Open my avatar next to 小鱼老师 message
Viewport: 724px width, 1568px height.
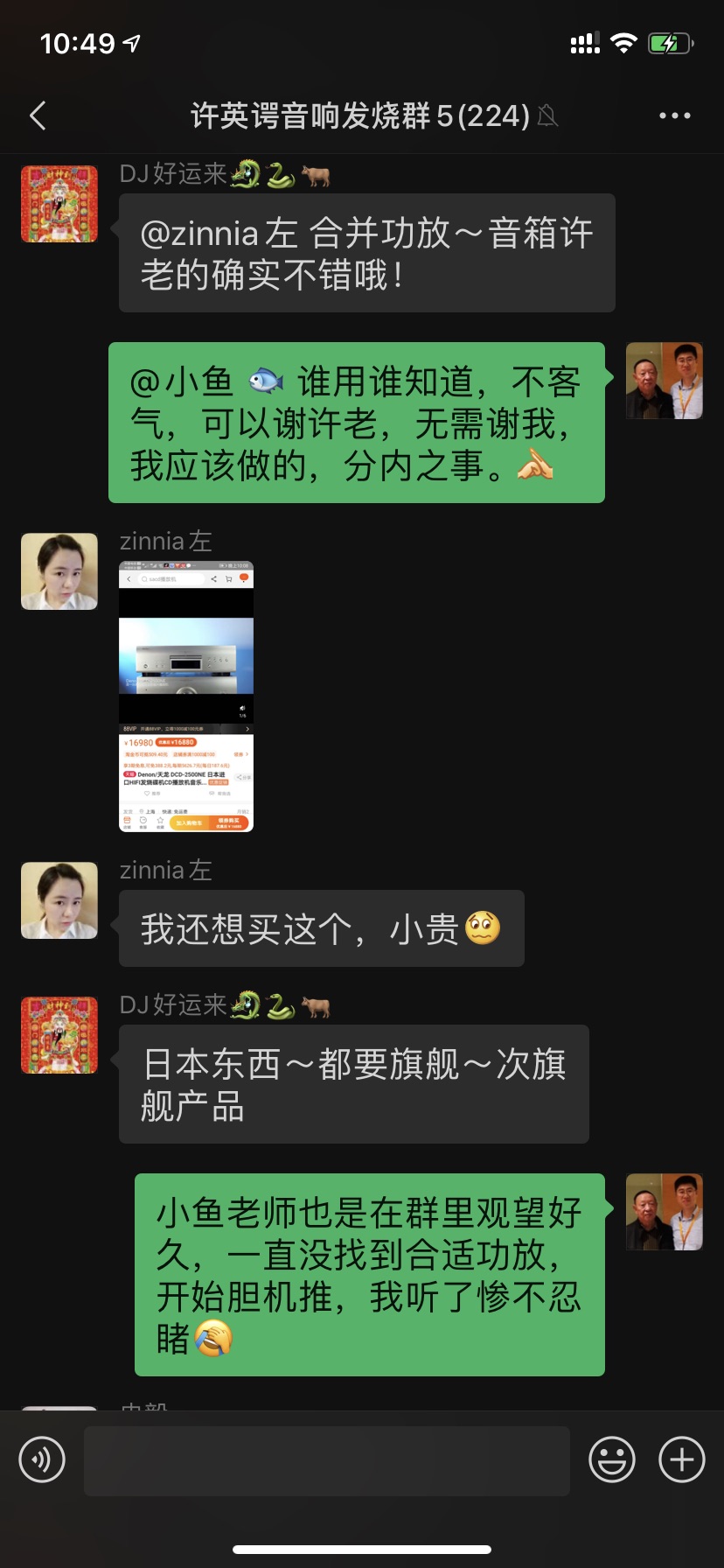click(664, 1212)
